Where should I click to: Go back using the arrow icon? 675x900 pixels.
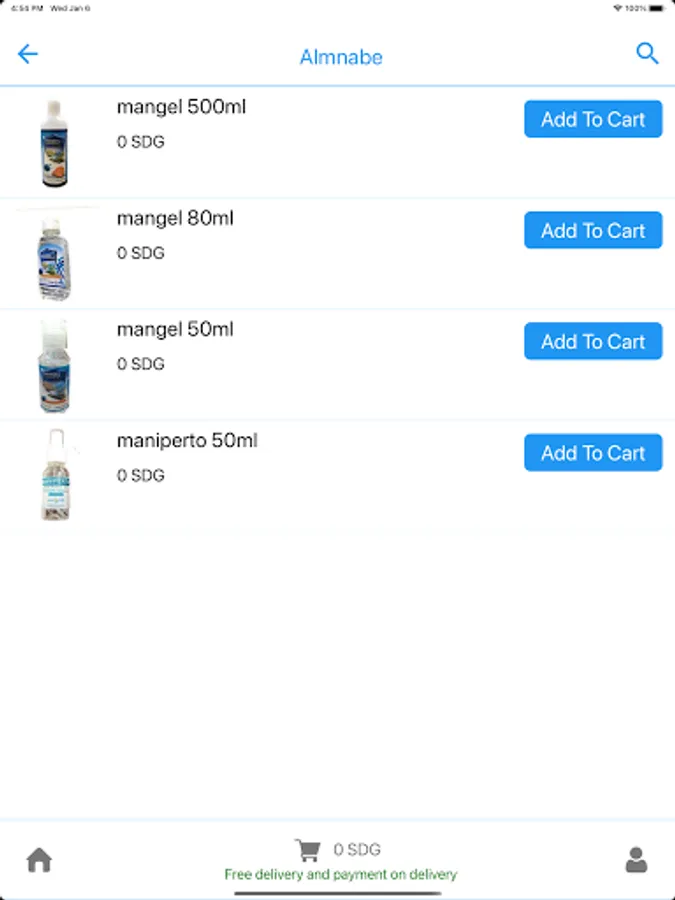pyautogui.click(x=28, y=54)
